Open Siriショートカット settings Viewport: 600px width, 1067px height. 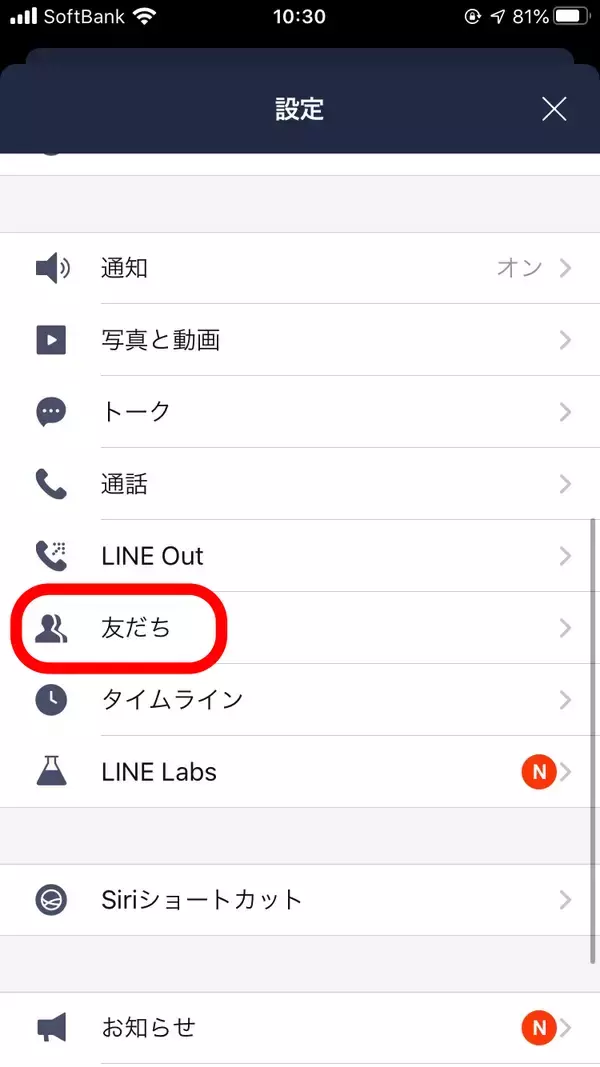click(300, 900)
